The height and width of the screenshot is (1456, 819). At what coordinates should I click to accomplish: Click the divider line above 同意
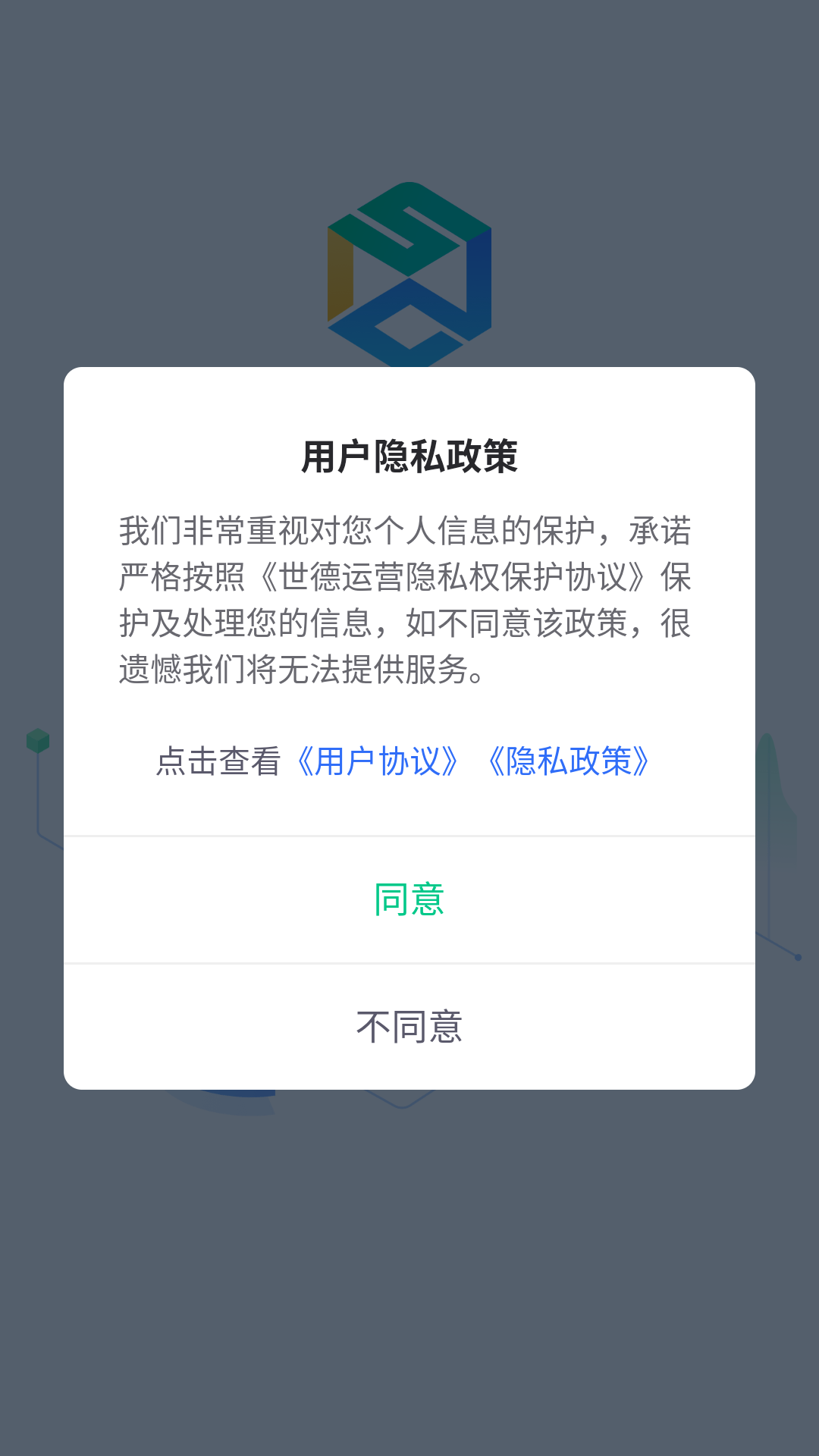[409, 836]
